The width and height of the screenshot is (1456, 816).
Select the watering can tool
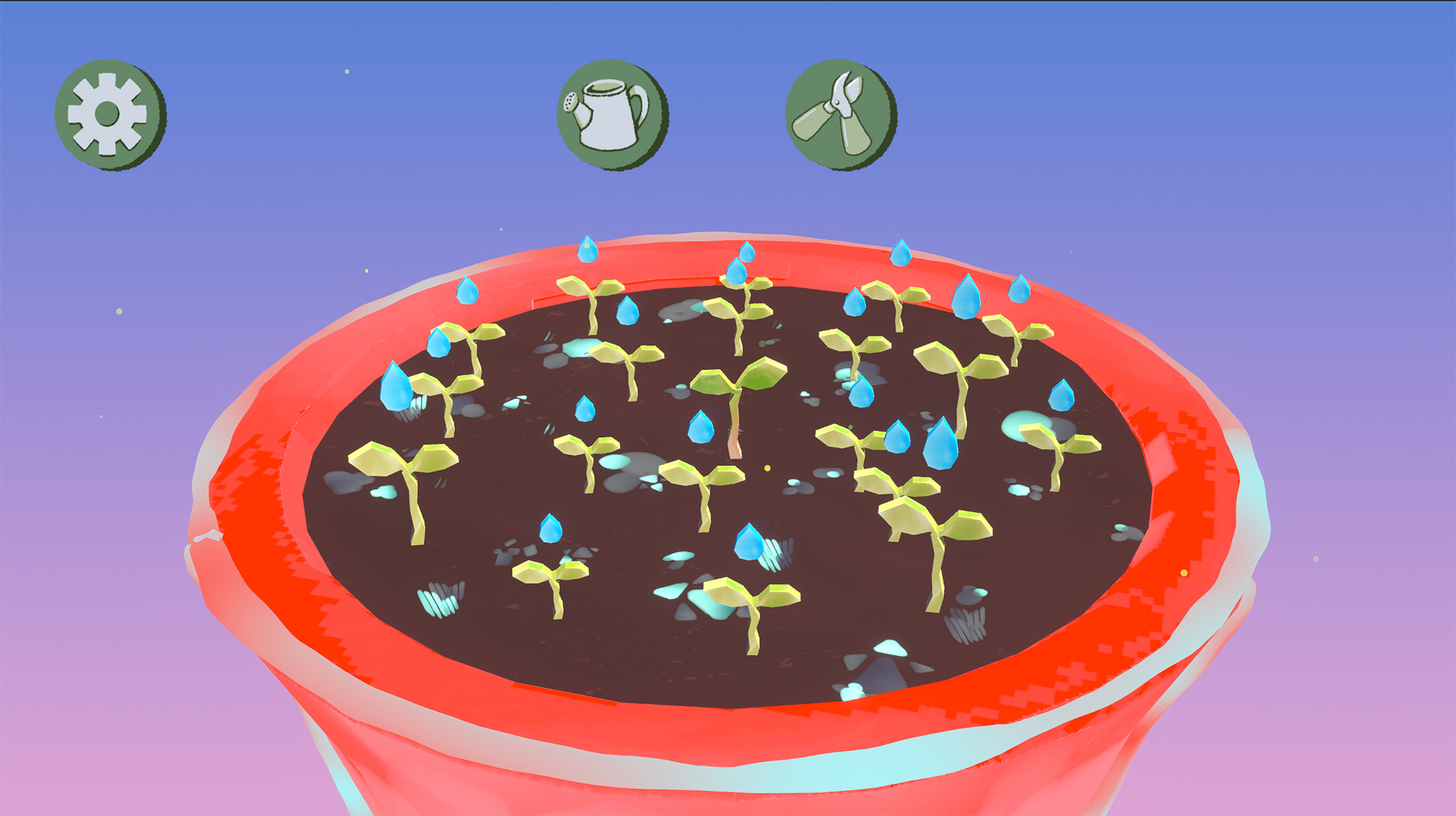click(612, 115)
